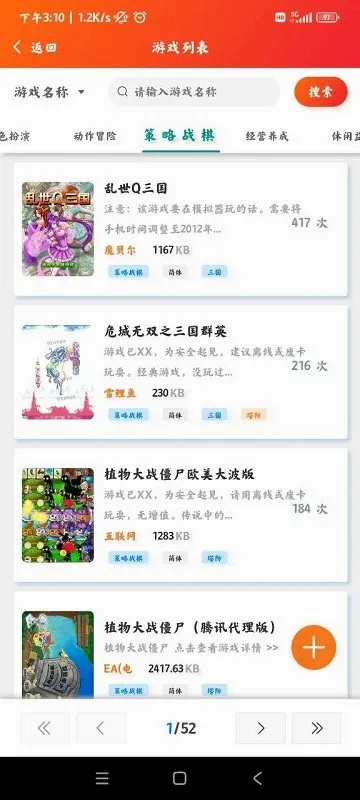Switch to the 经营养成 tab
360x800 pixels.
coord(267,136)
